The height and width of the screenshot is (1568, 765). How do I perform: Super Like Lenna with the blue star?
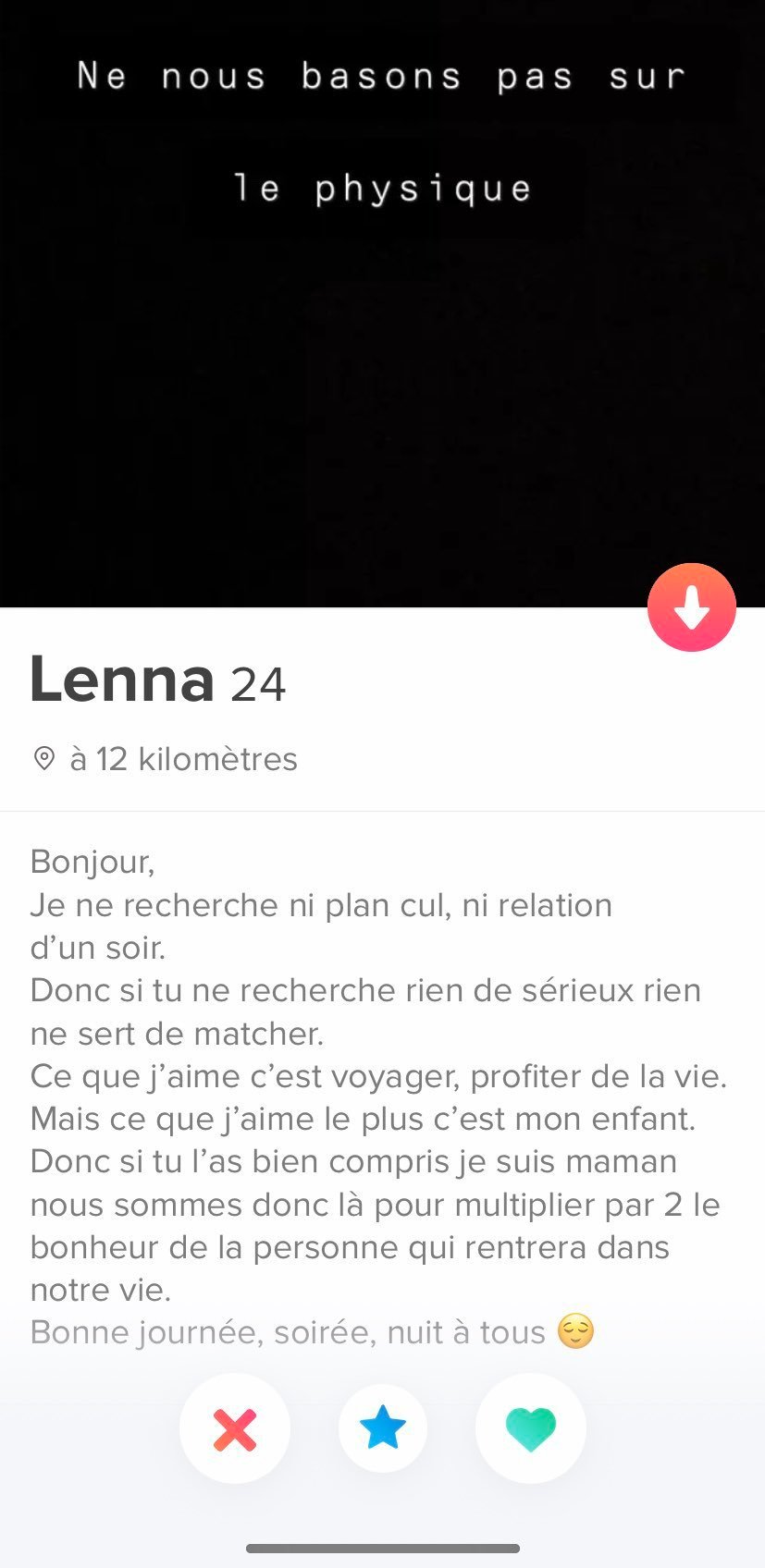(382, 1428)
